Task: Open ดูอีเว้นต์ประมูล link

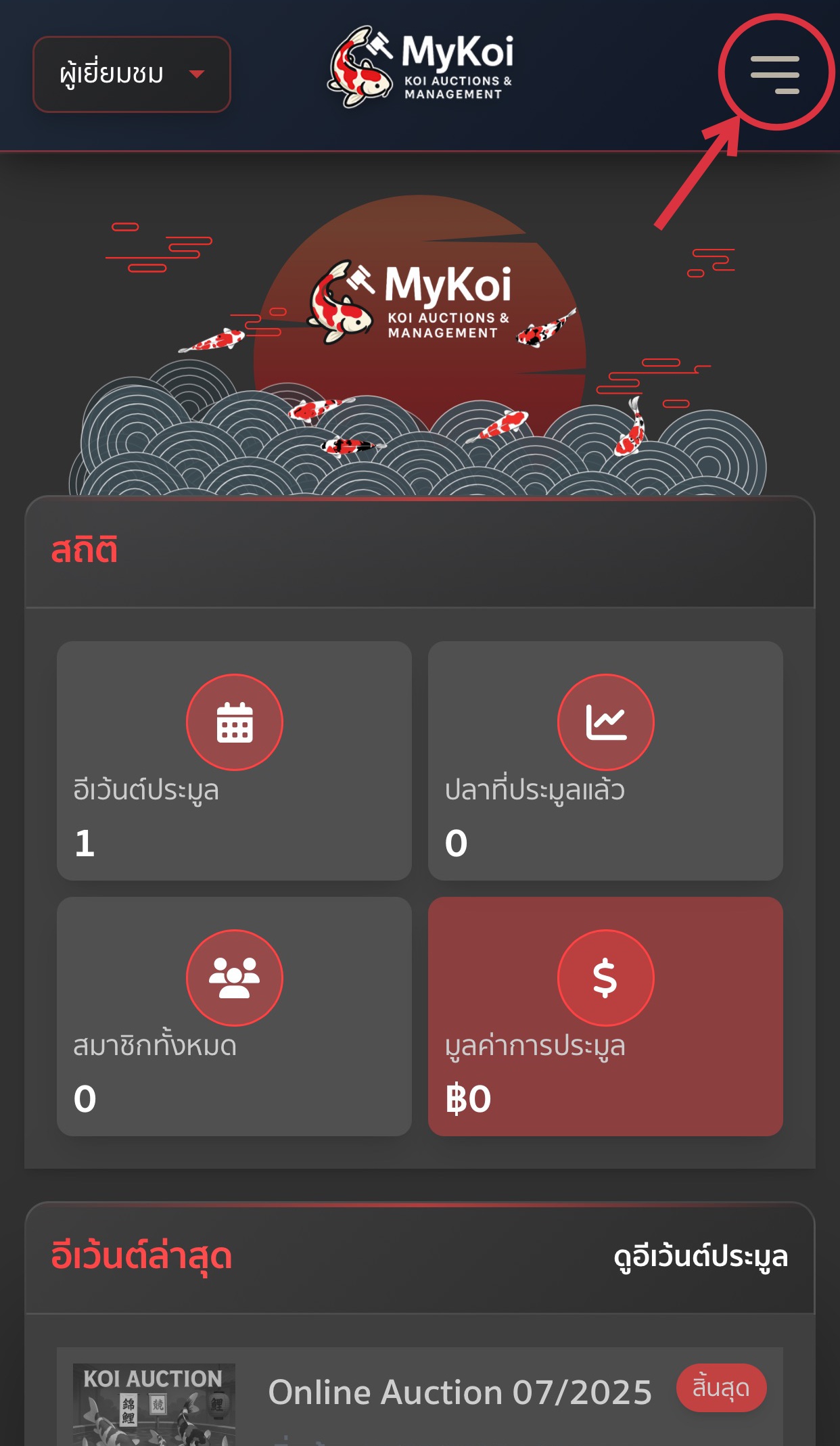Action: pos(700,1257)
